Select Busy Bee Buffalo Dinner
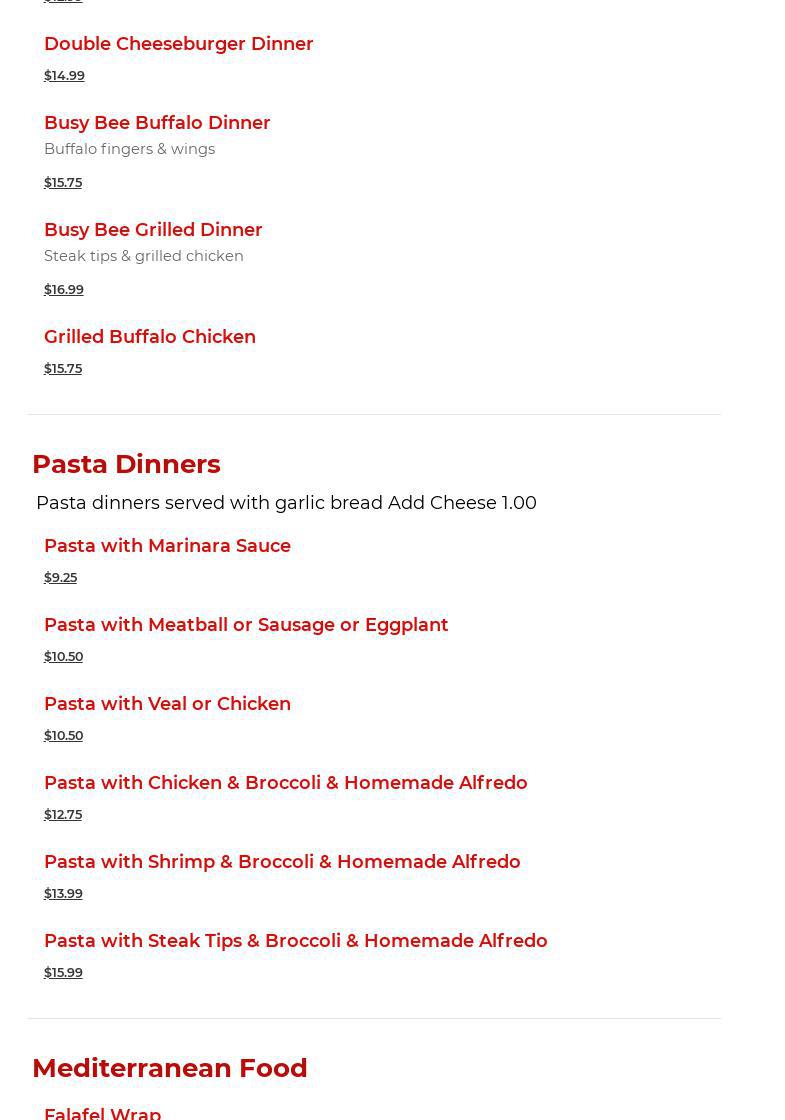 [x=157, y=123]
